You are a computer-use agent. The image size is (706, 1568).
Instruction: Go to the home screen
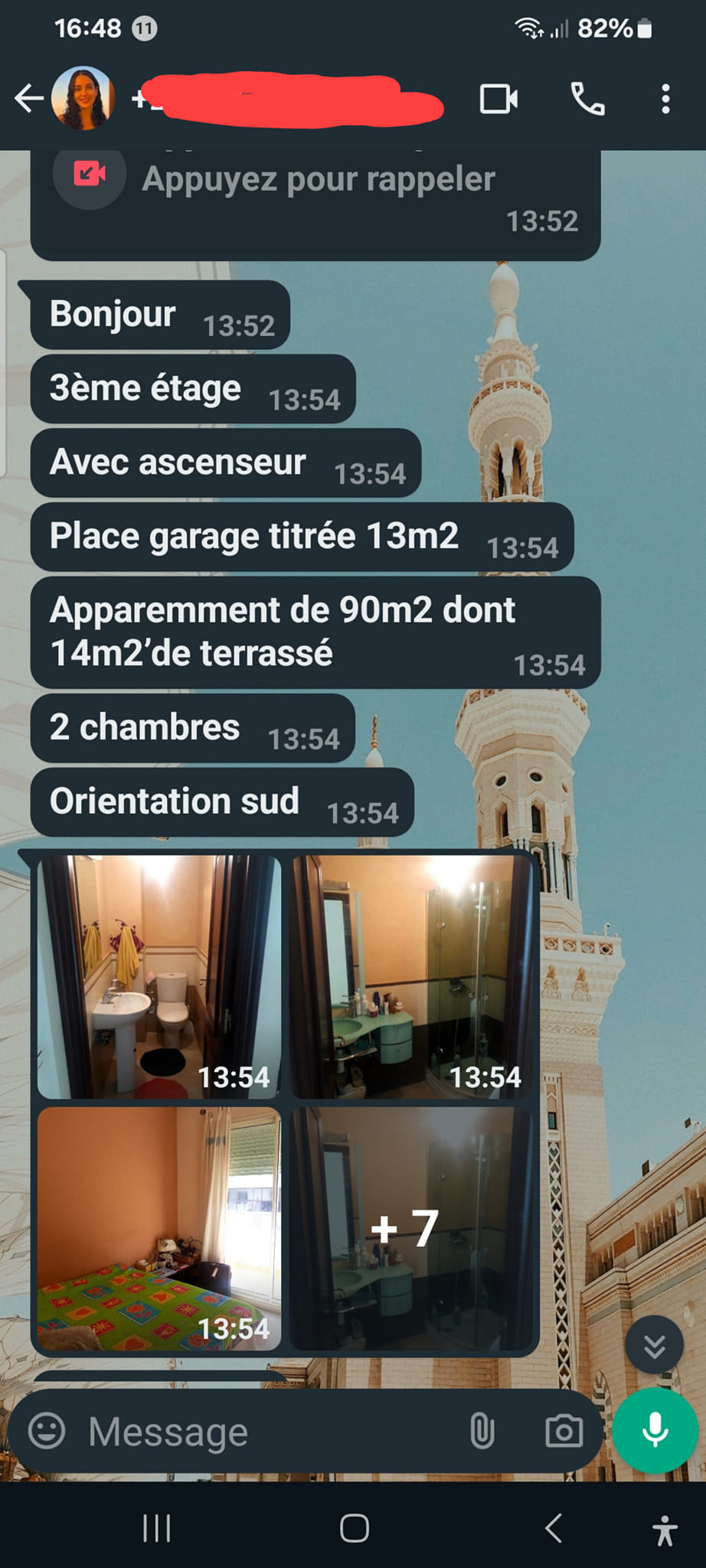point(354,1529)
